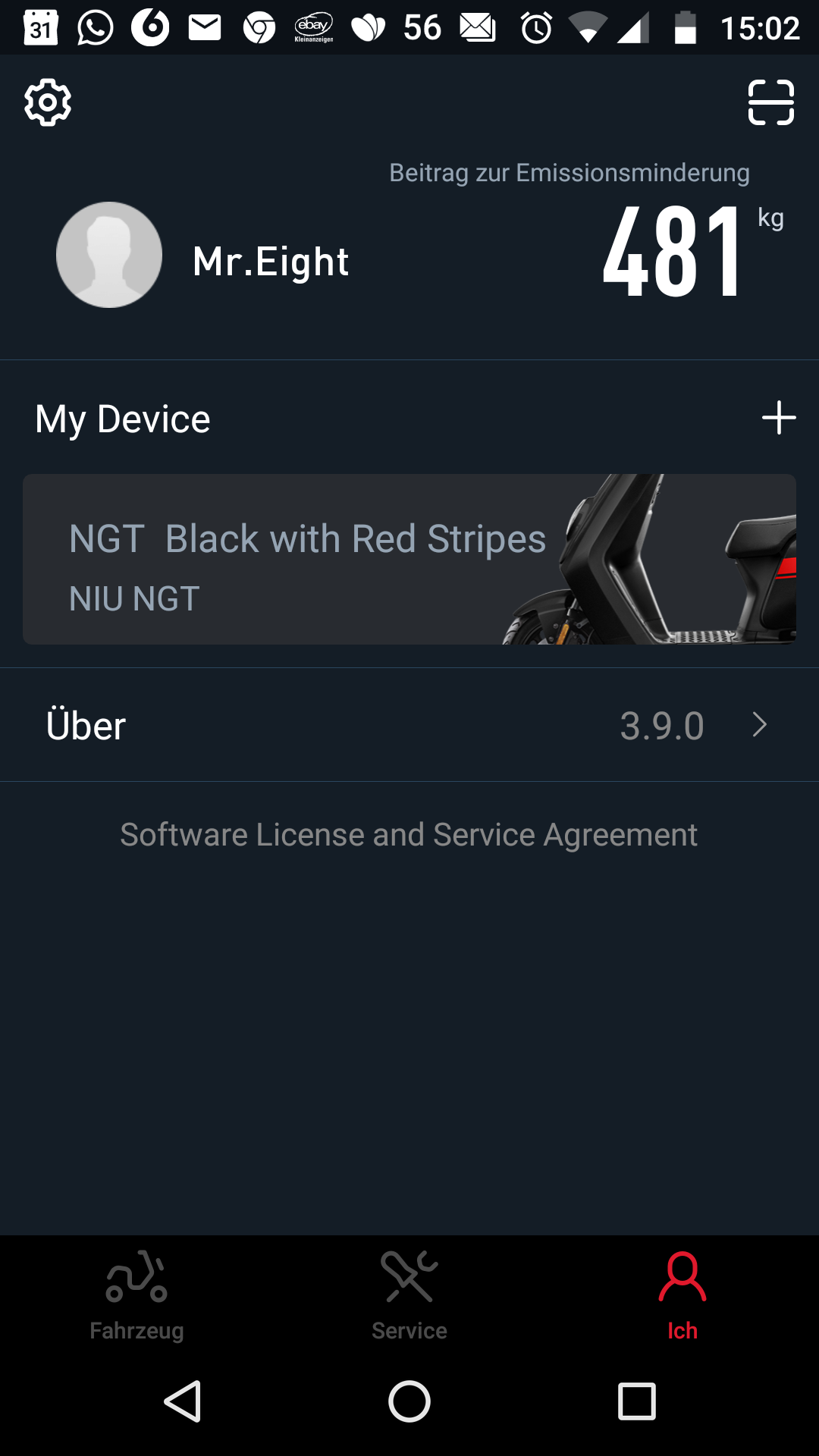
Task: Go to the Android home screen
Action: click(x=409, y=1401)
